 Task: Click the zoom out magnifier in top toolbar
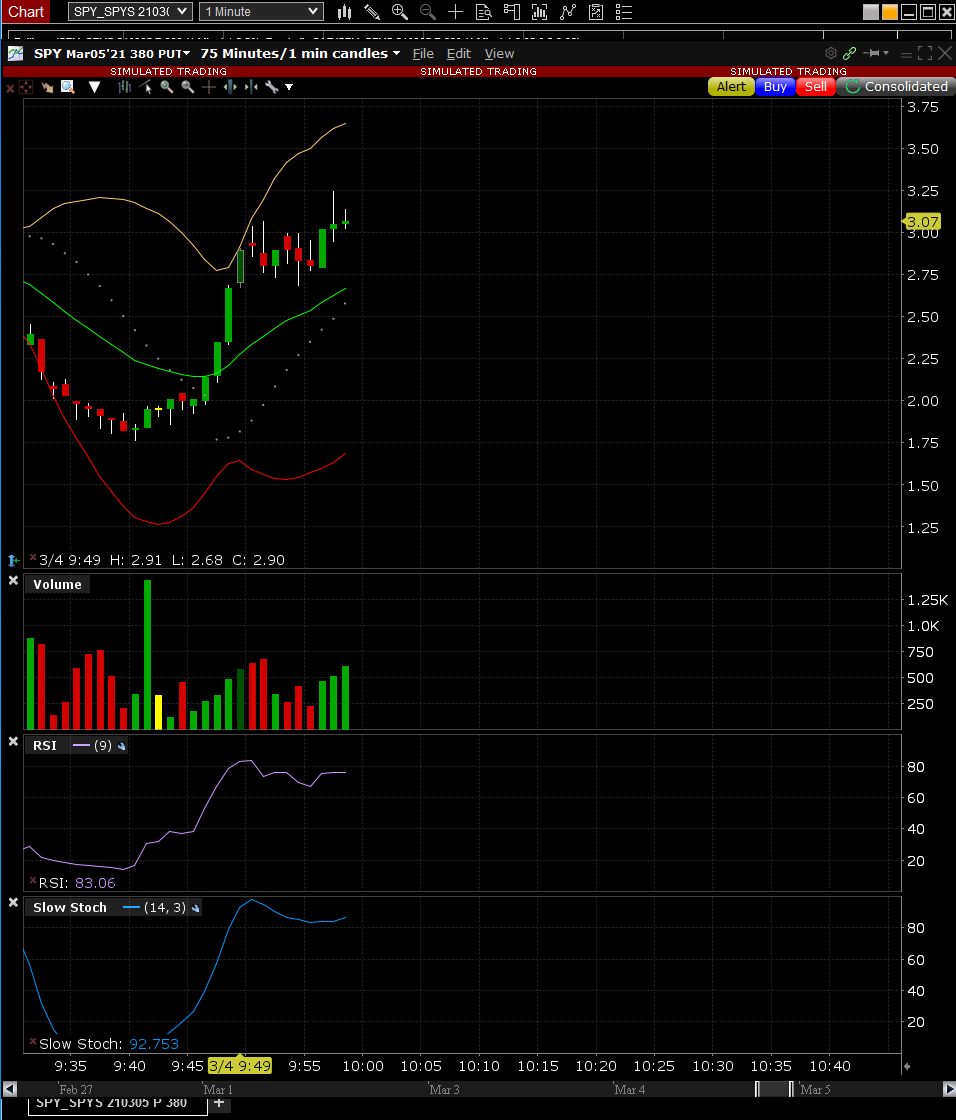point(428,12)
